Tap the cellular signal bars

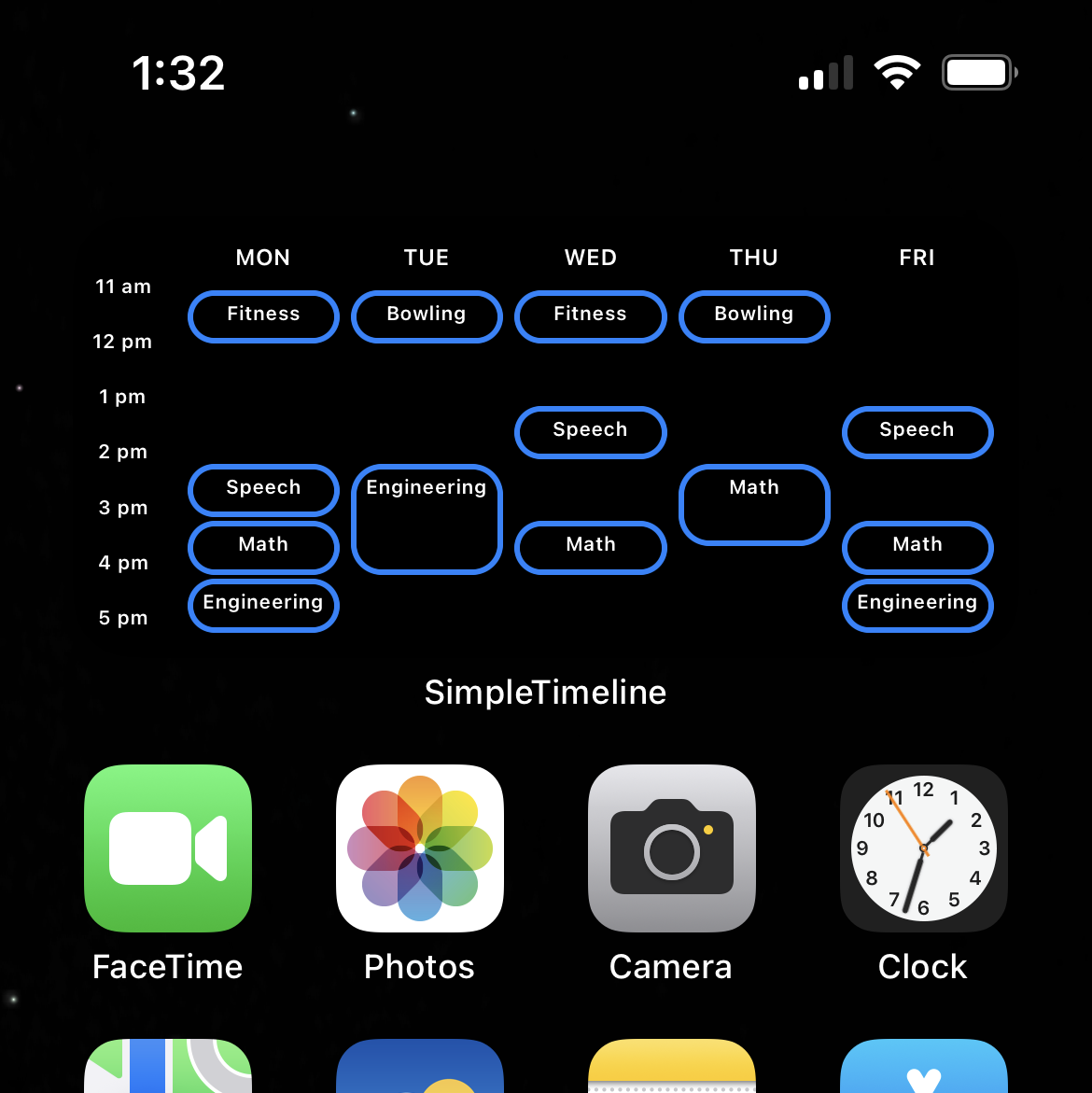[825, 72]
